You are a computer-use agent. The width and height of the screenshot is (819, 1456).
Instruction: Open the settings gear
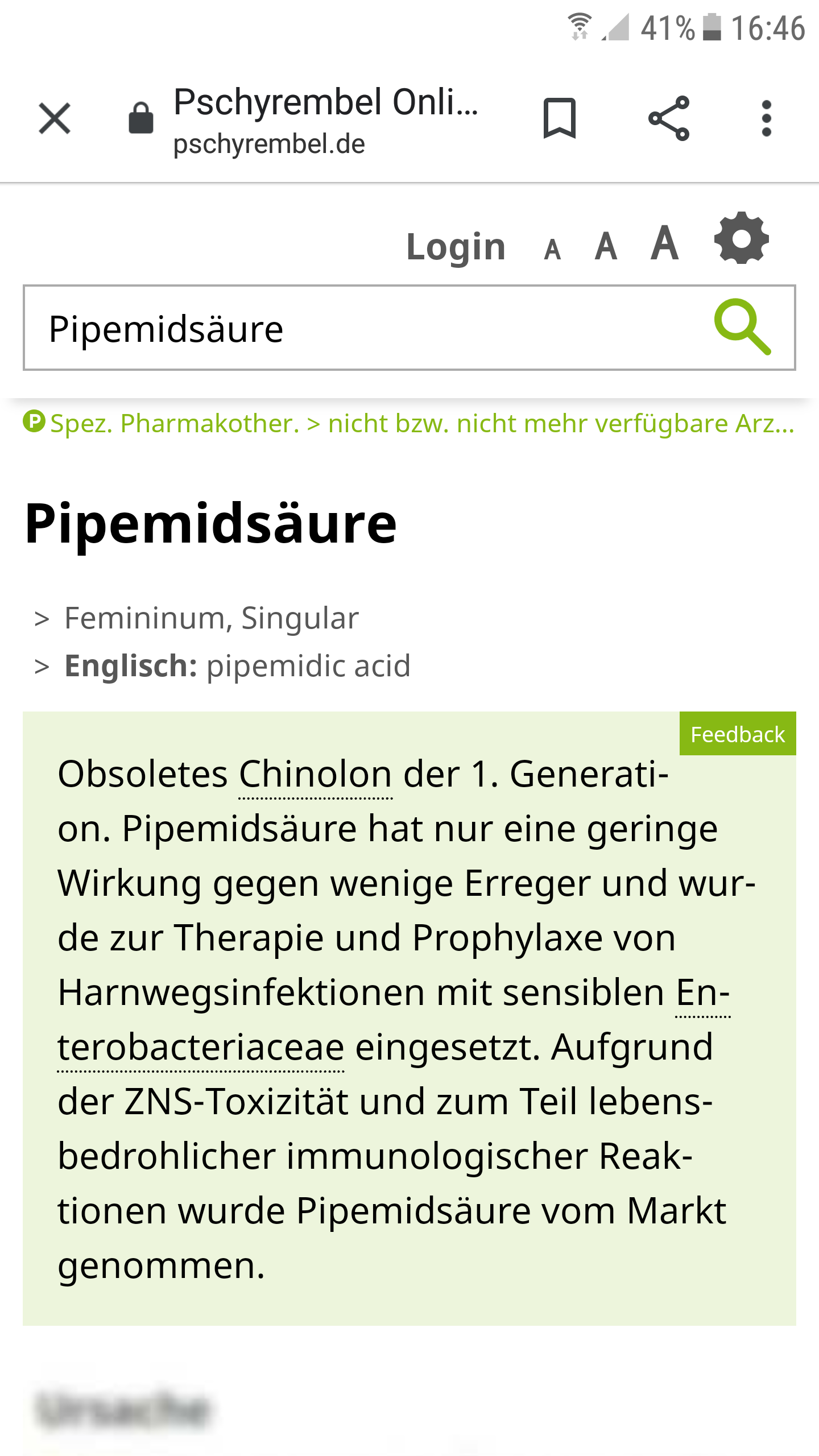pos(741,239)
